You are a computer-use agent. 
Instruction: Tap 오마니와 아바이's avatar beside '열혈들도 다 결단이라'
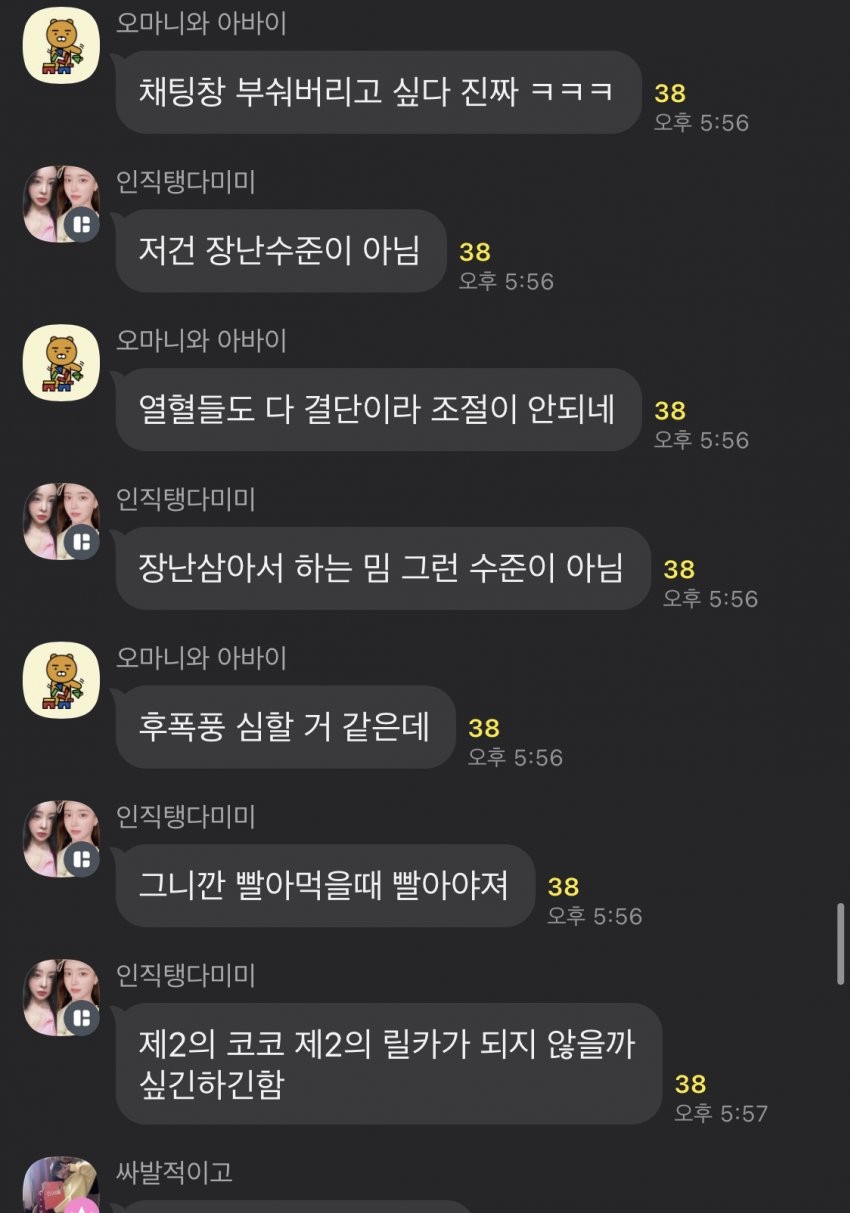point(61,362)
